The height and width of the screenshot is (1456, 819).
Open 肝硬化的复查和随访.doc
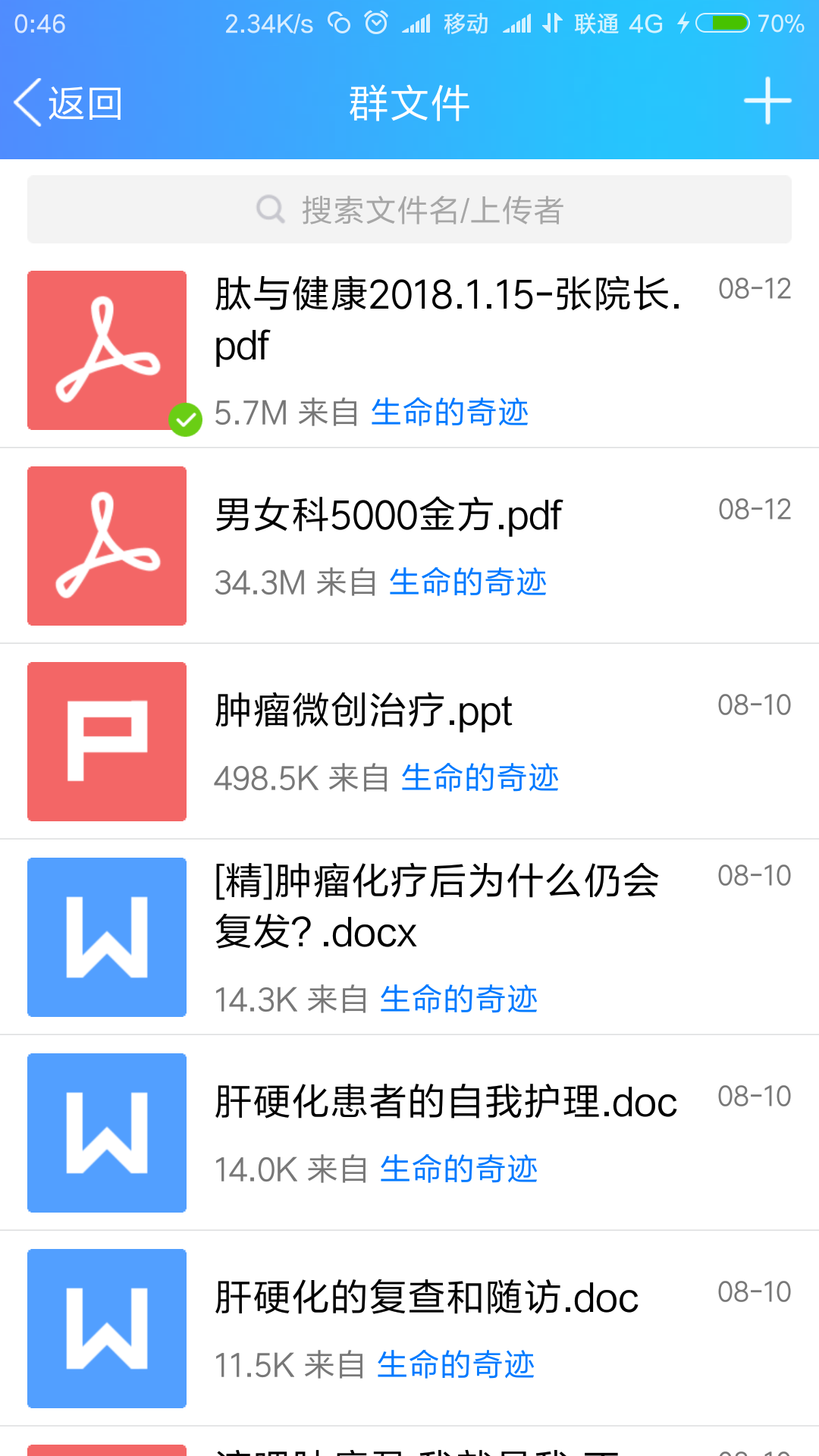click(x=409, y=1329)
